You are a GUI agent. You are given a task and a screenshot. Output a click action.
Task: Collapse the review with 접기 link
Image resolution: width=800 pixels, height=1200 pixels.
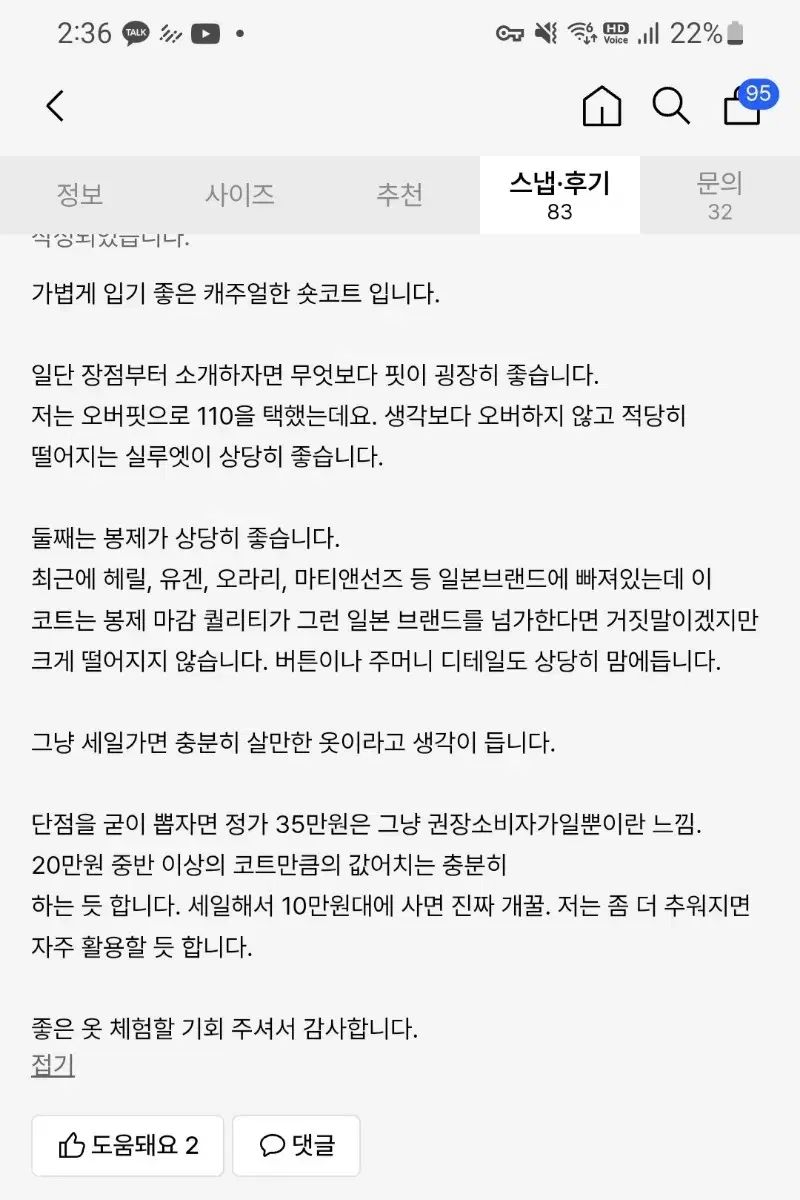coord(53,1065)
